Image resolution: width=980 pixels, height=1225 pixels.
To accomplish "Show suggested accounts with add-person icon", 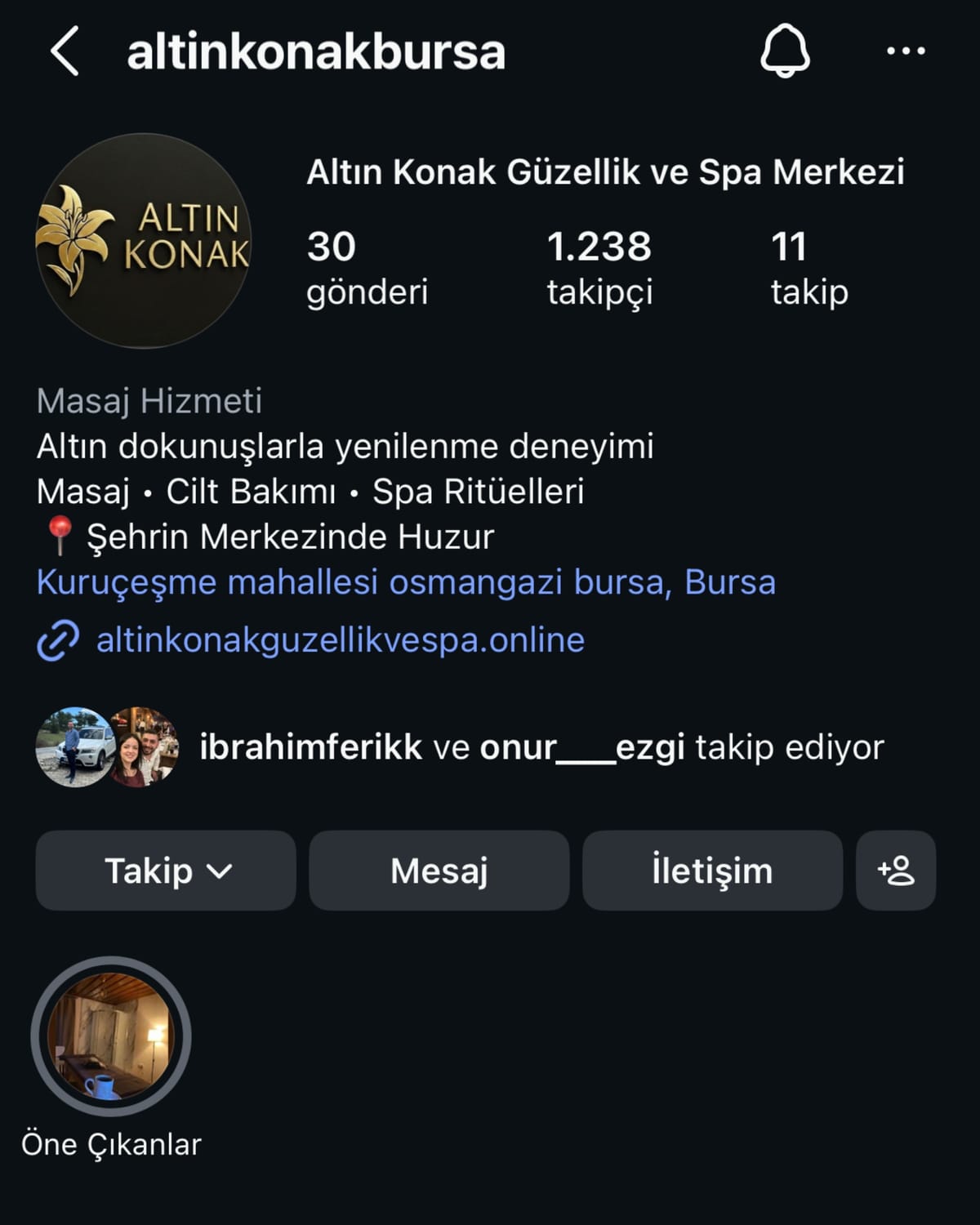I will pos(895,871).
